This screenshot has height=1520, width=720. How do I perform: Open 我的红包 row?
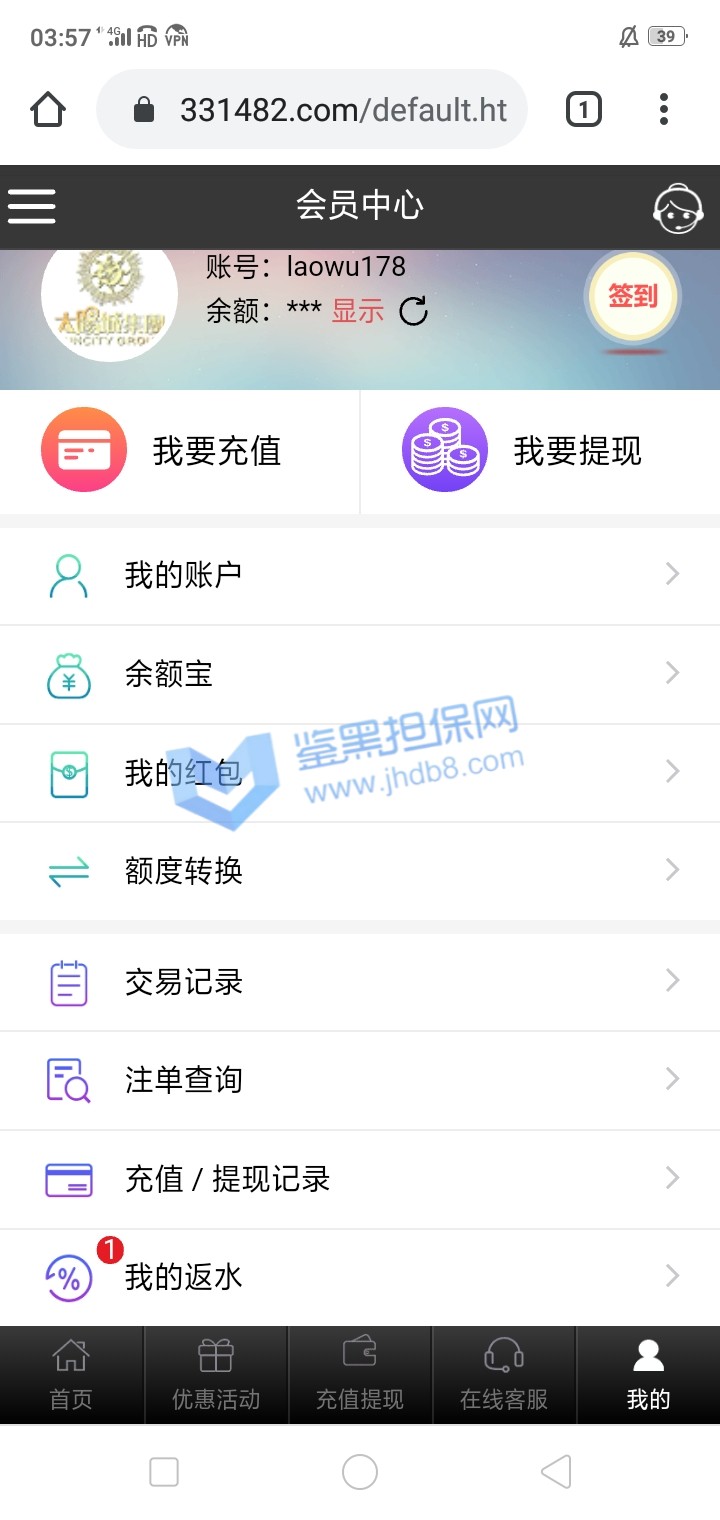point(360,772)
